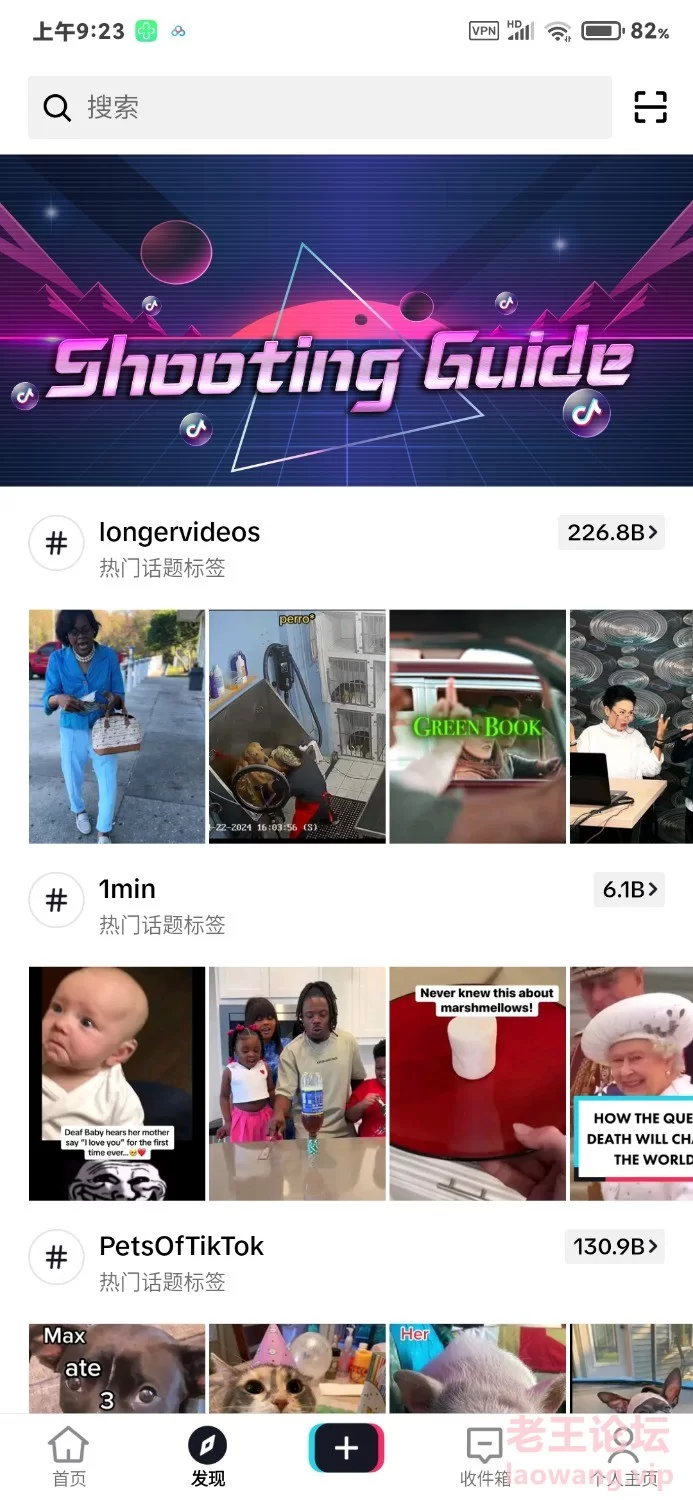The image size is (693, 1500).
Task: Select the 发现 discover tab
Action: click(208, 1457)
